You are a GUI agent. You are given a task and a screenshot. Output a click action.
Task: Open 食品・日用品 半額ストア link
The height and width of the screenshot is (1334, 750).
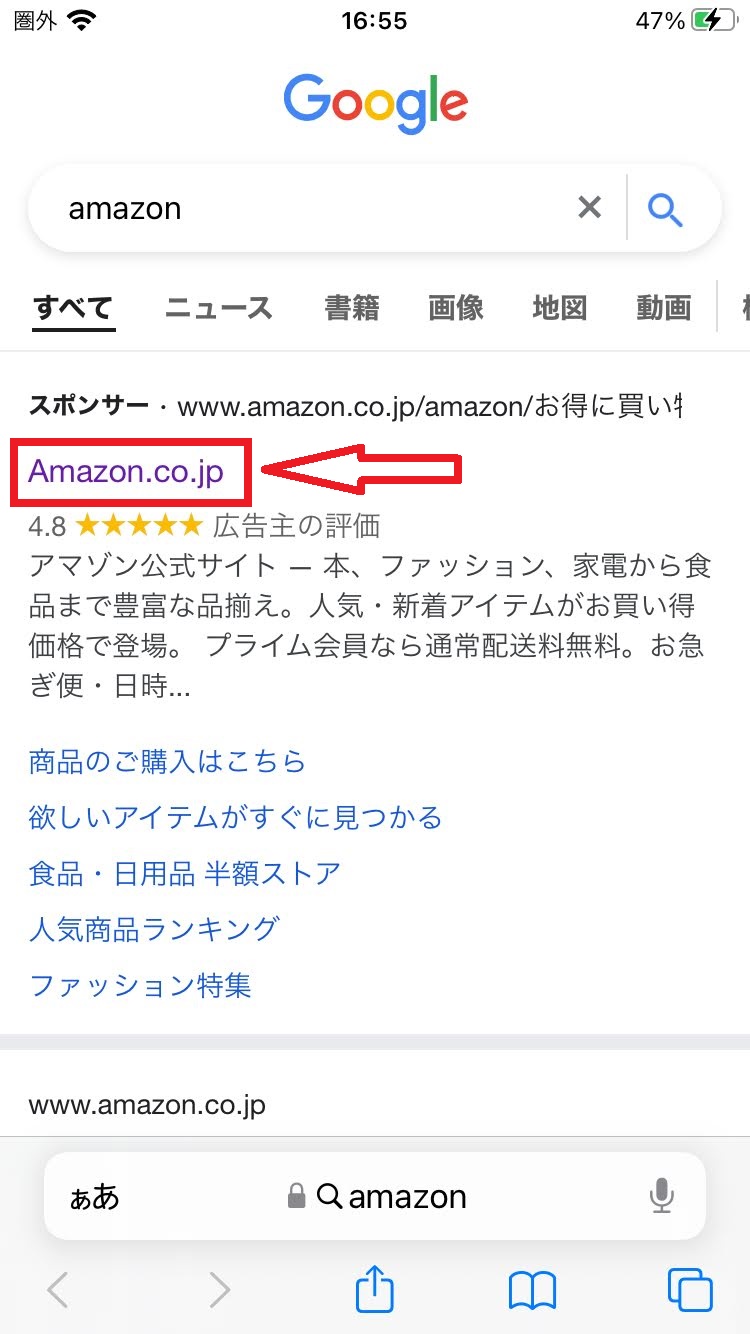(185, 874)
